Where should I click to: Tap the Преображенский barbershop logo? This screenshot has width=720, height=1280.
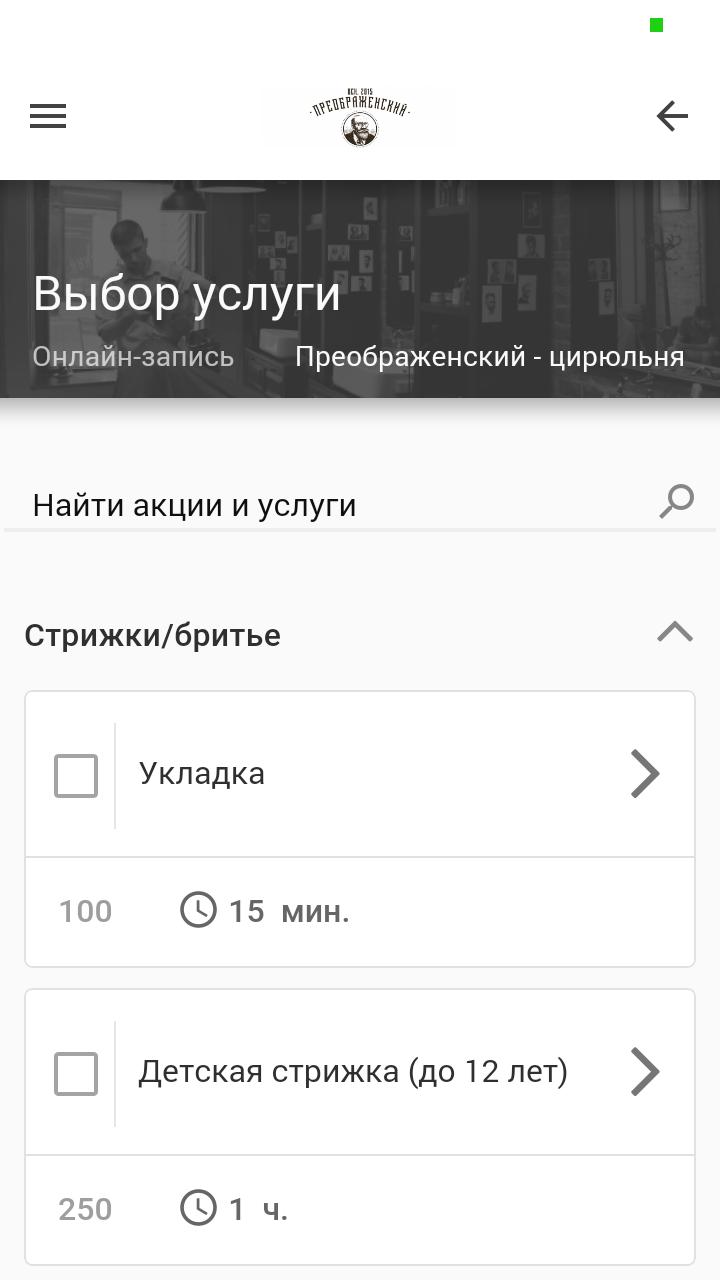click(359, 116)
